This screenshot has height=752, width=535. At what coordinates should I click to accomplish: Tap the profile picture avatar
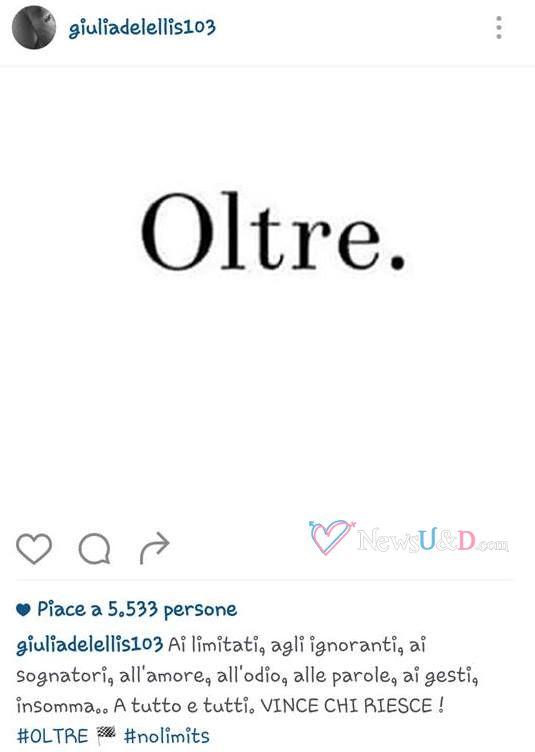[x=34, y=27]
